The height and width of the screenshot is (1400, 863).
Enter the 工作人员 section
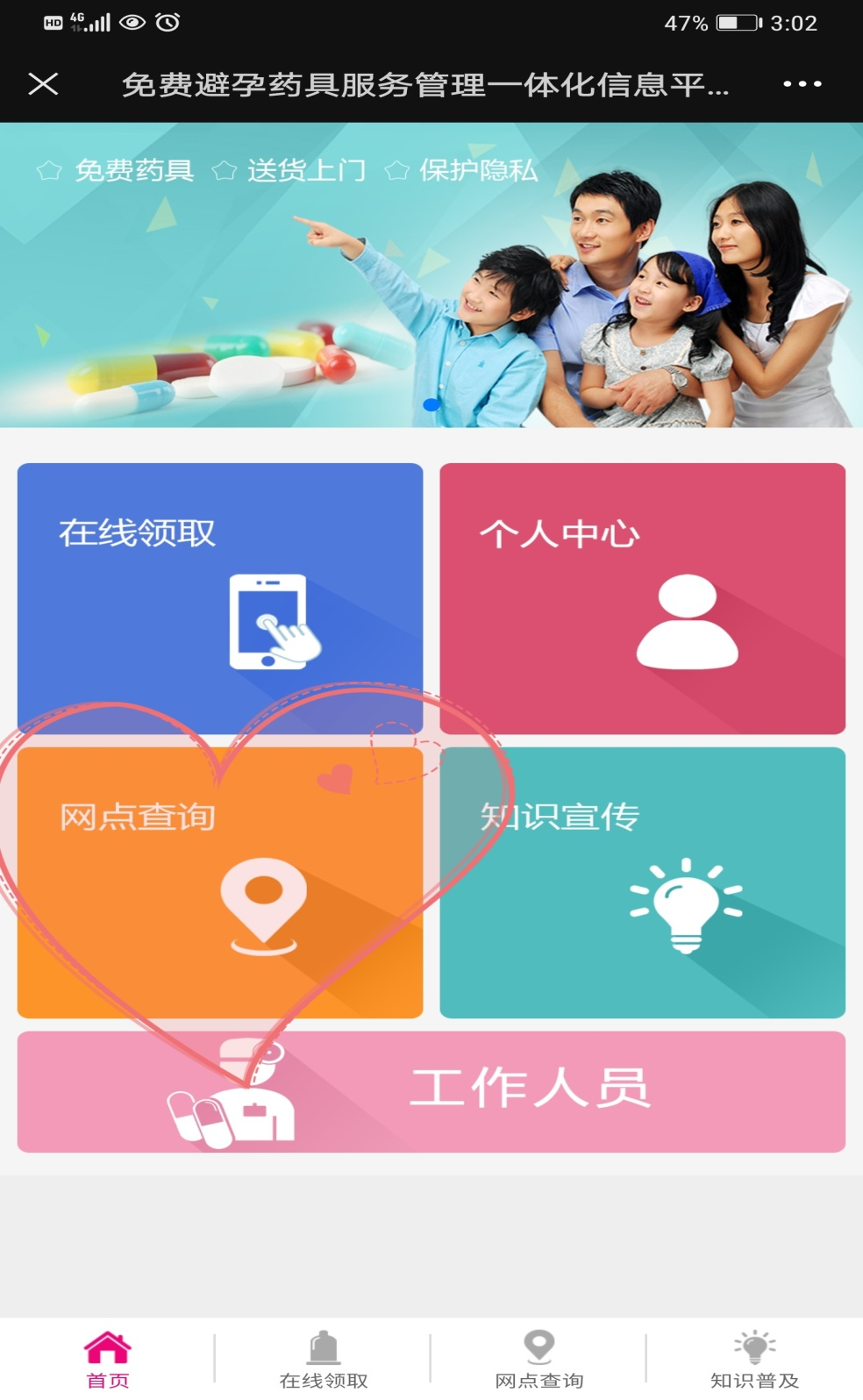431,1092
